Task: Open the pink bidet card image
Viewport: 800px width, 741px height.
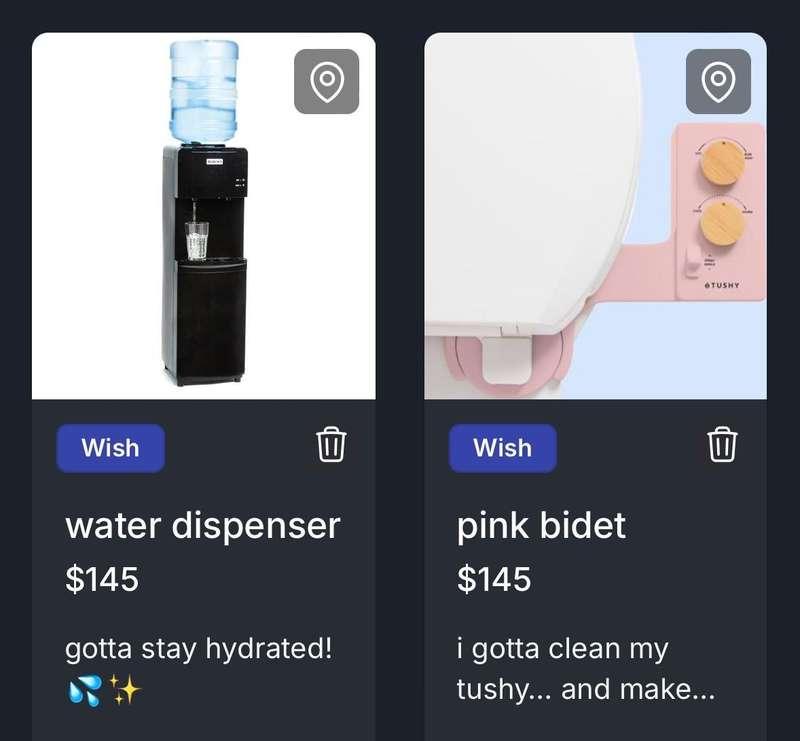Action: pos(560,230)
